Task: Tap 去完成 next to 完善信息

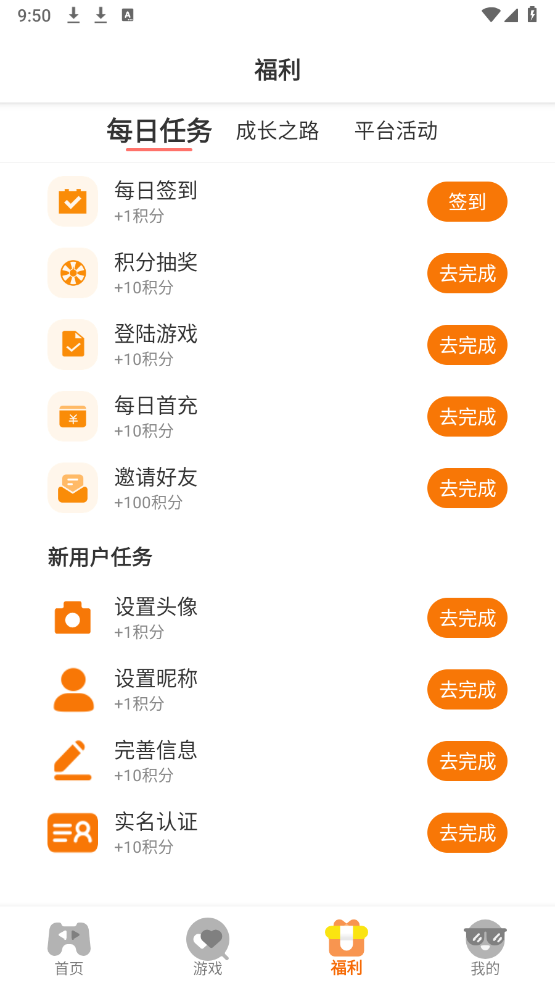Action: (467, 761)
